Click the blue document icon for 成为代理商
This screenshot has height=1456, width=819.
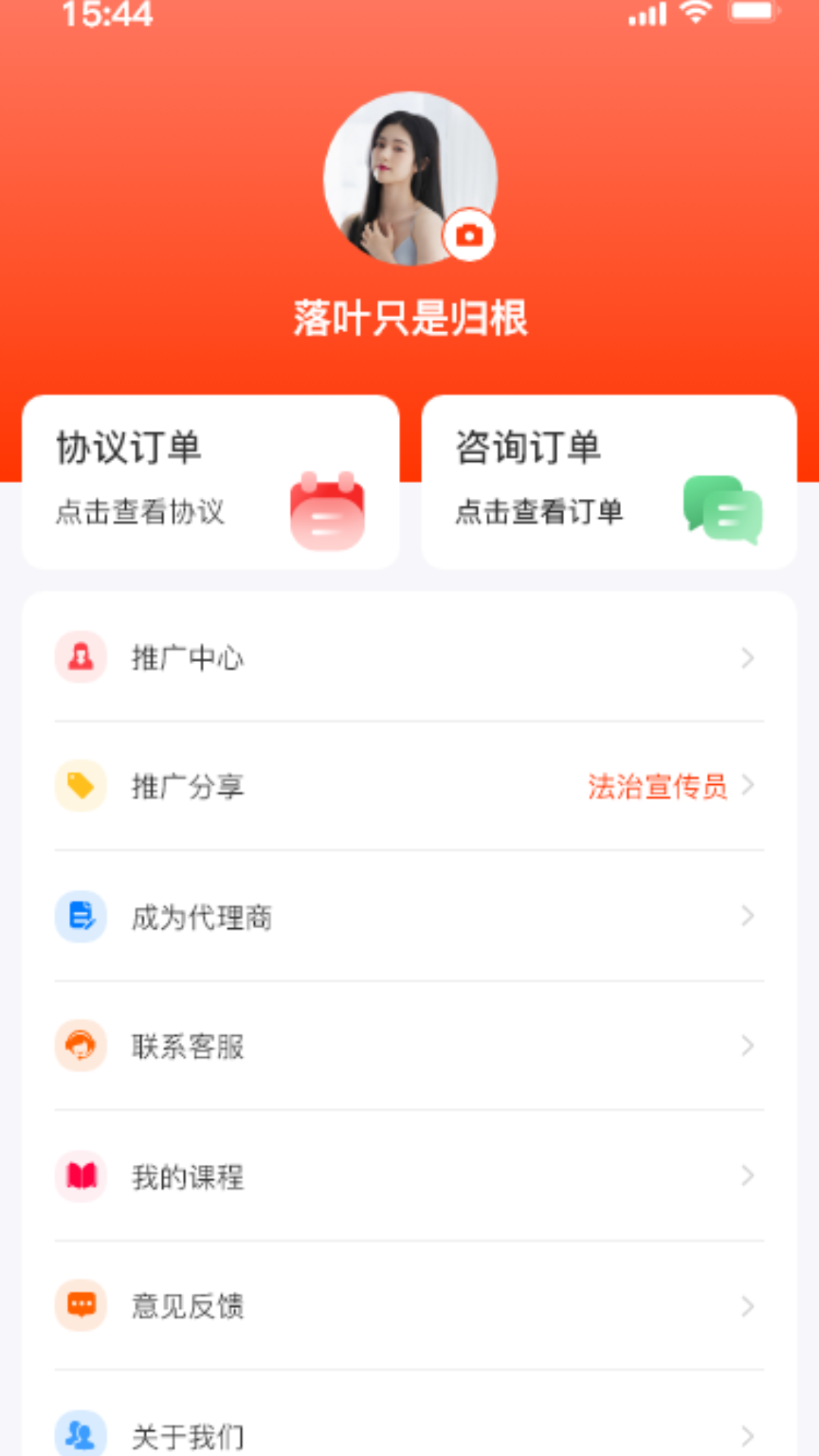80,917
